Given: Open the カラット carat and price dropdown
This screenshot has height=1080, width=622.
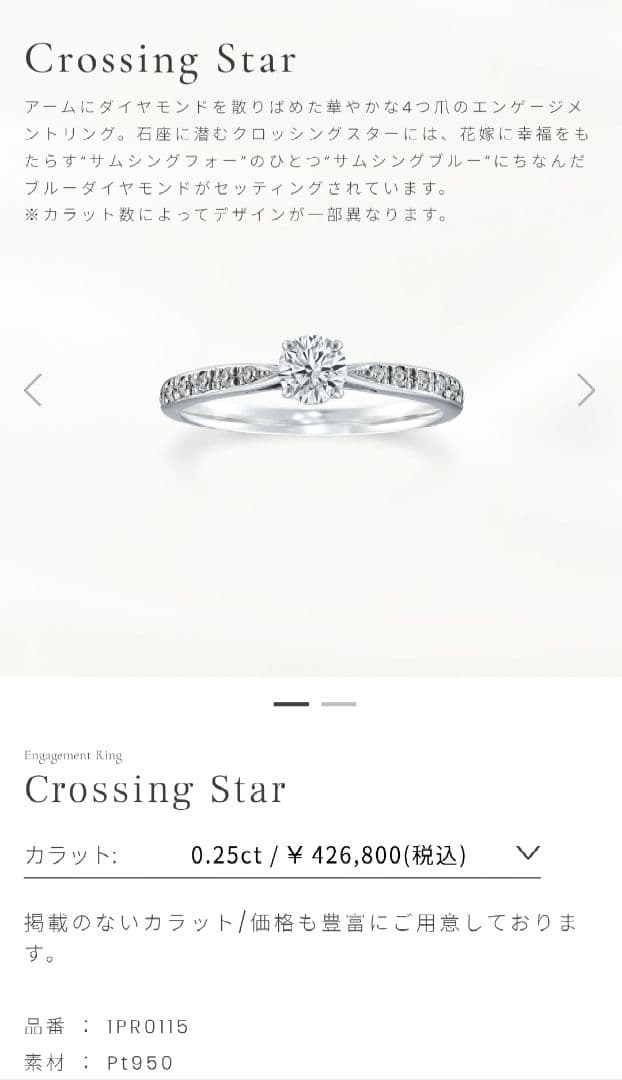Looking at the screenshot, I should point(528,854).
